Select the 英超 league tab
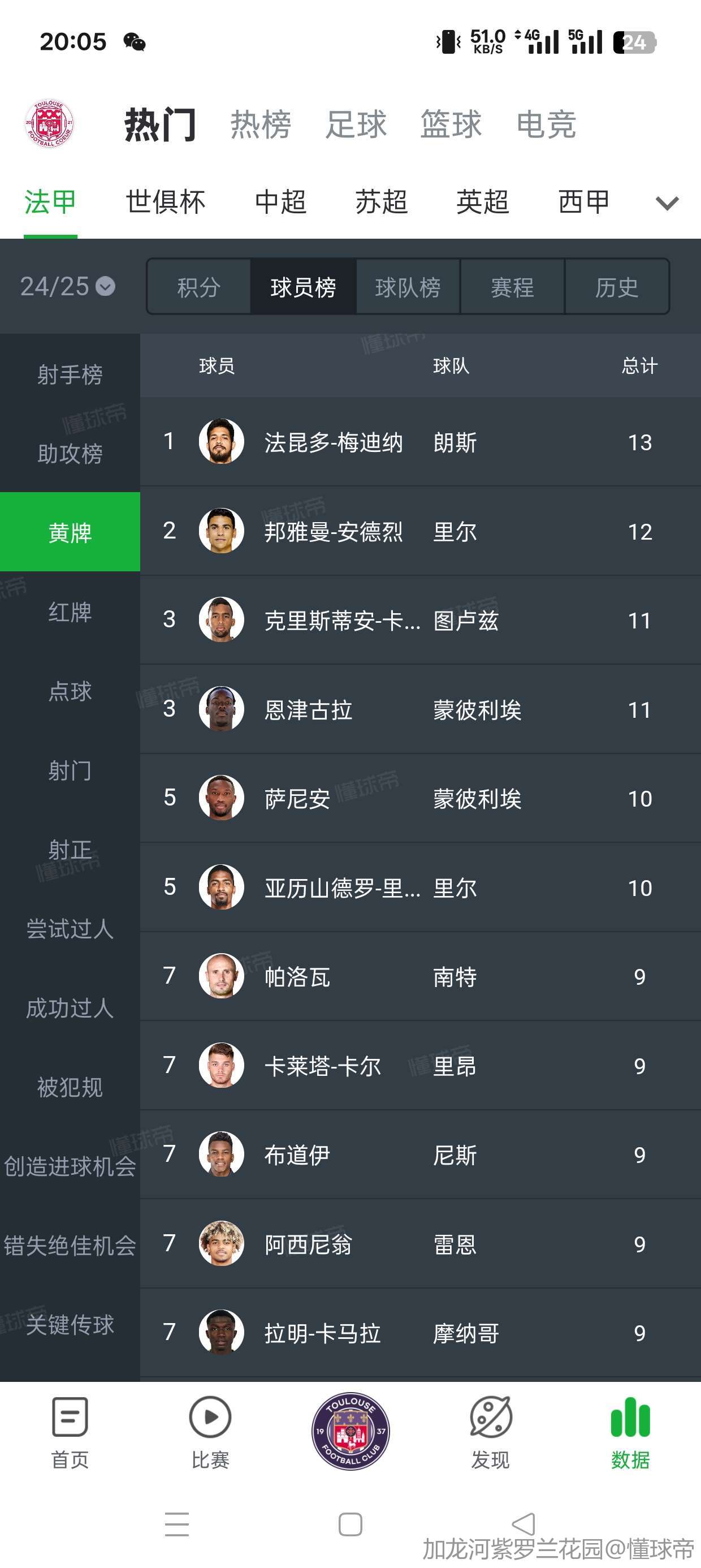The height and width of the screenshot is (1568, 701). 483,201
